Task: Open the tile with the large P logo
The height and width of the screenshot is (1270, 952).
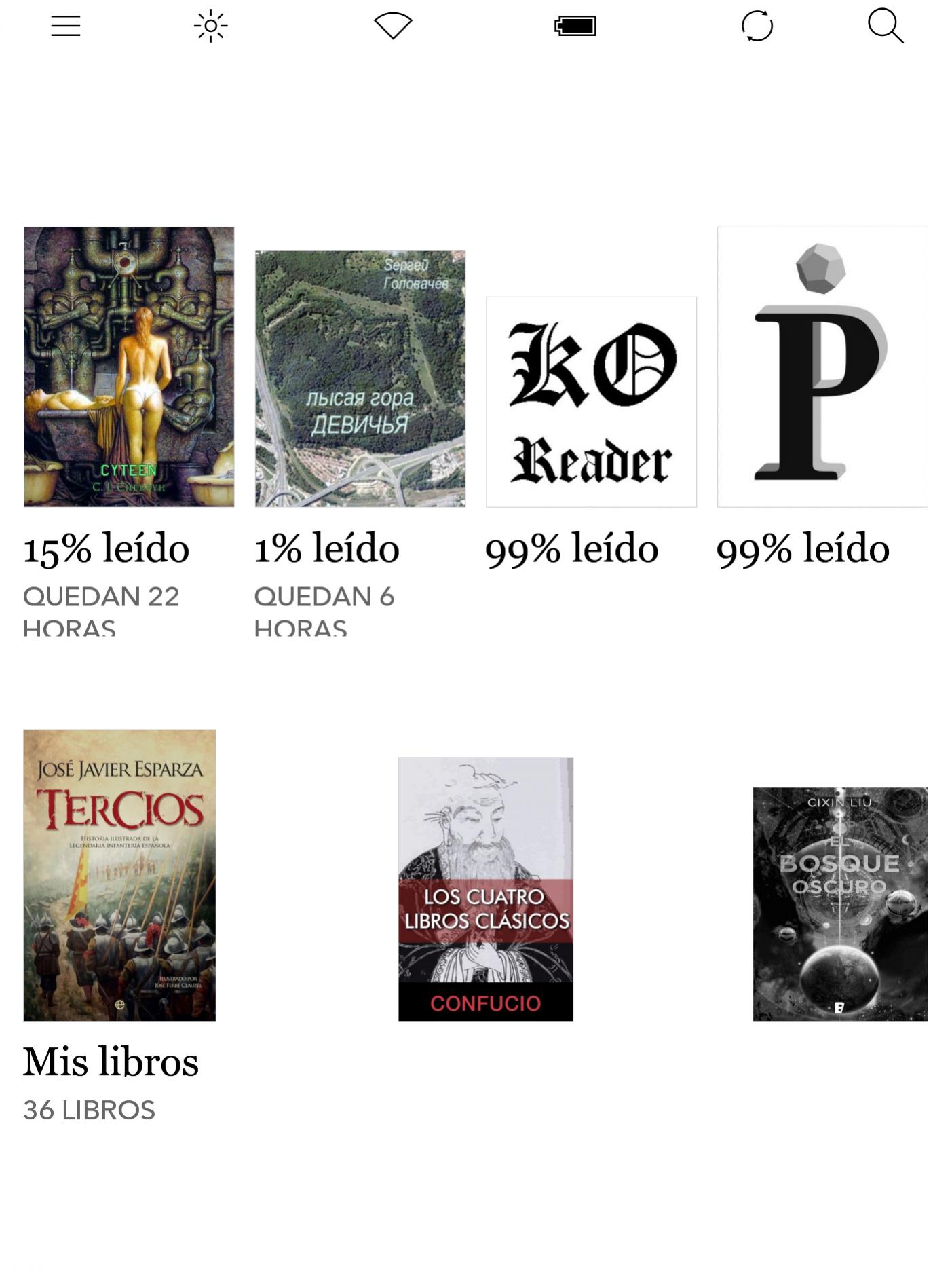Action: 822,367
